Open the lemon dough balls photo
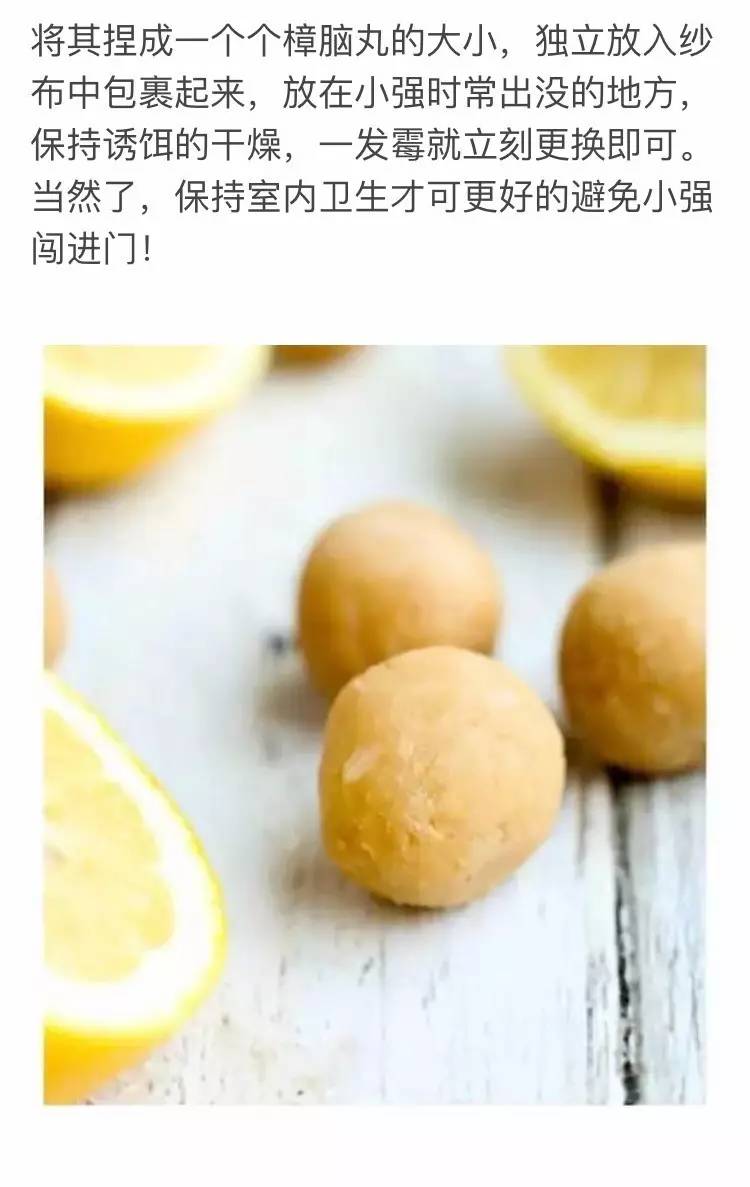750x1187 pixels. coord(375,724)
